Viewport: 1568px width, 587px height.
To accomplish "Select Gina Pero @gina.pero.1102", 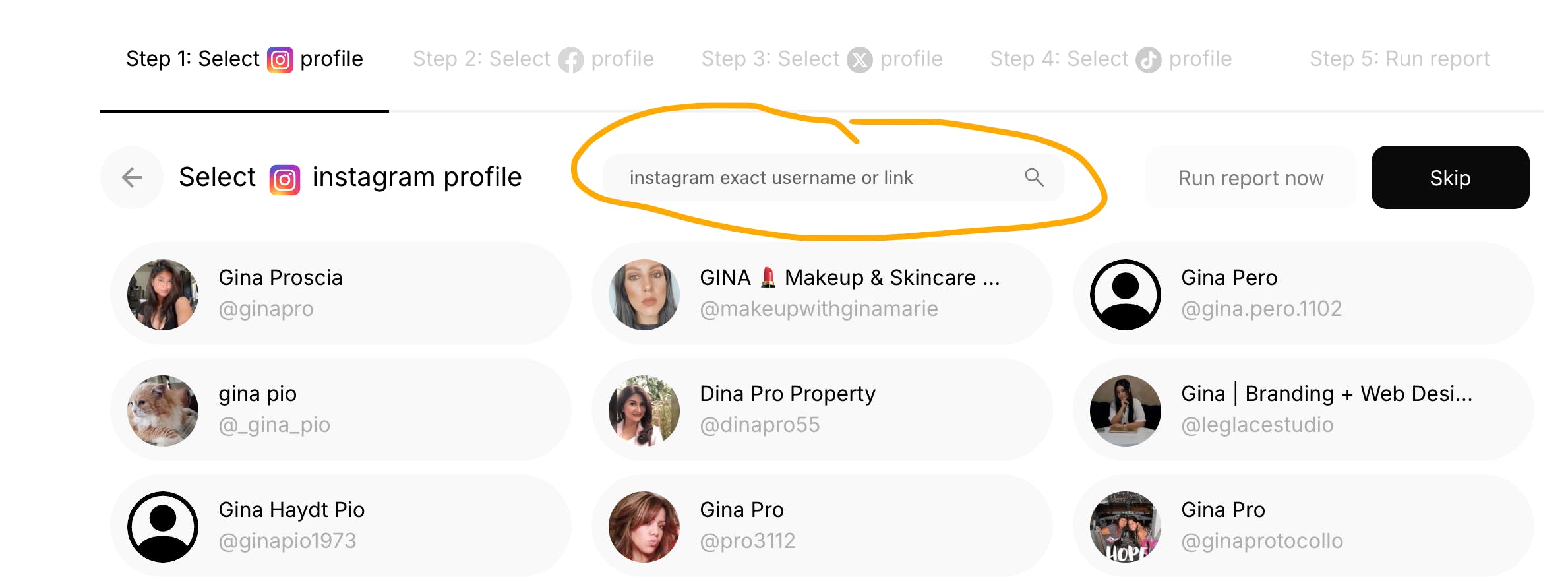I will 1303,293.
